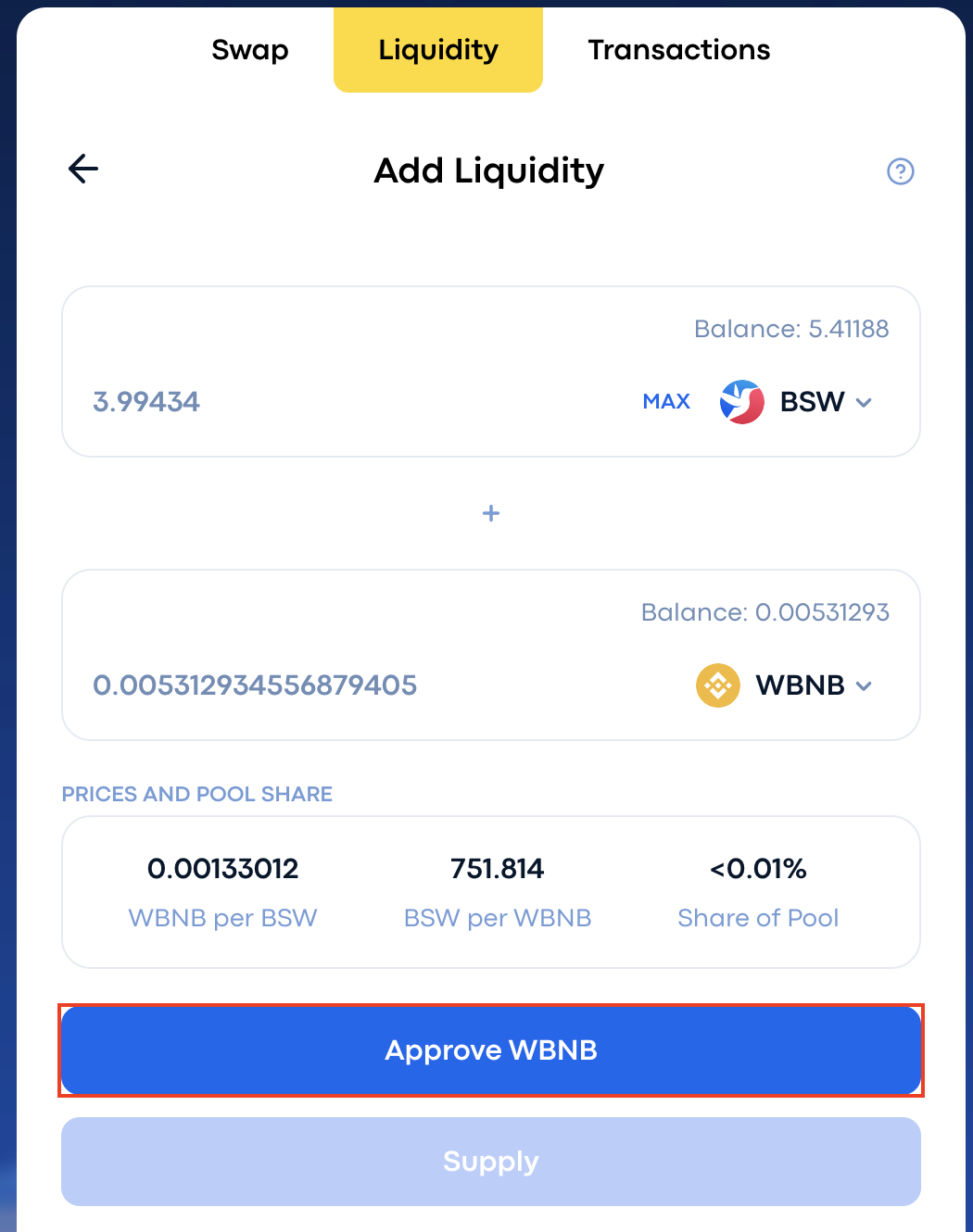This screenshot has width=973, height=1232.
Task: Open the help question mark icon
Action: click(x=900, y=171)
